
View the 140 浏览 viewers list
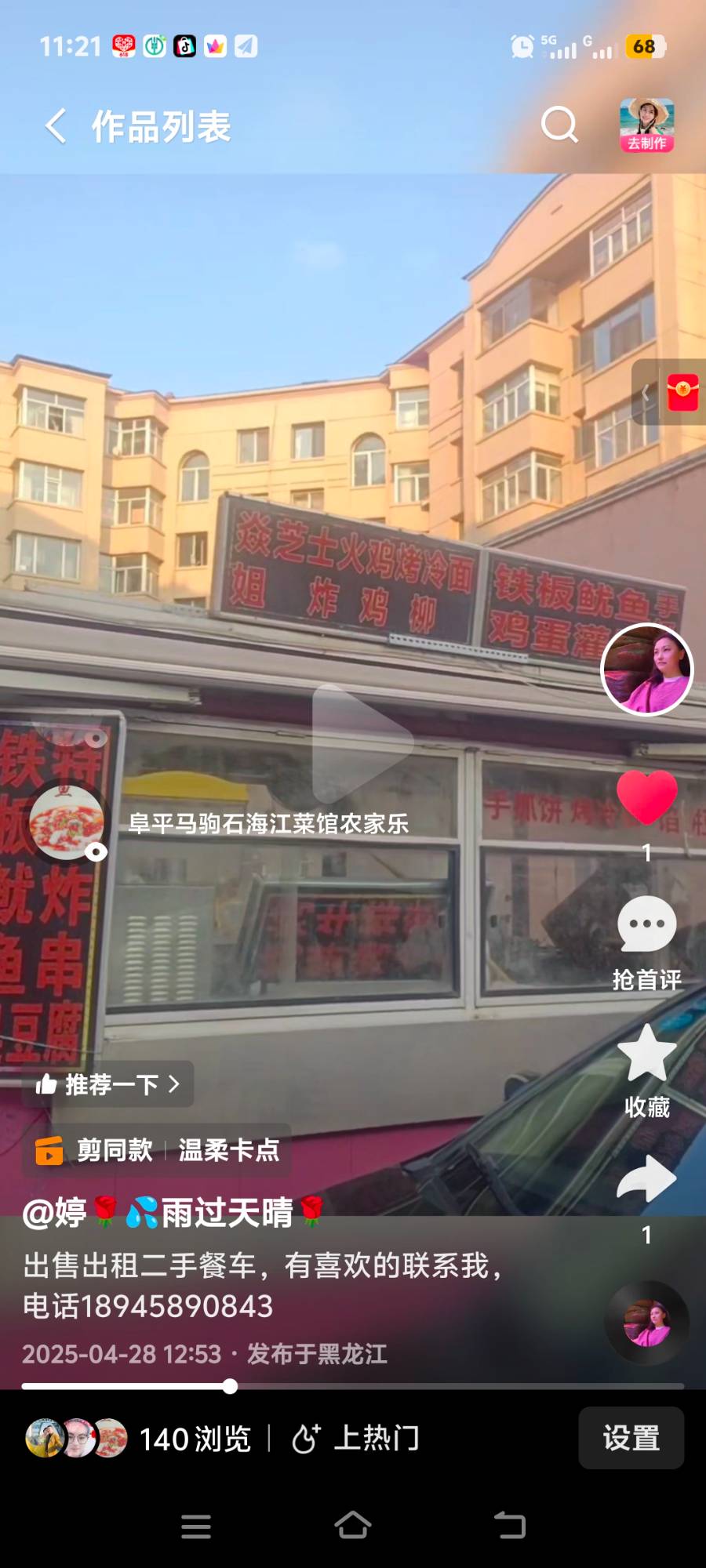[x=139, y=1439]
